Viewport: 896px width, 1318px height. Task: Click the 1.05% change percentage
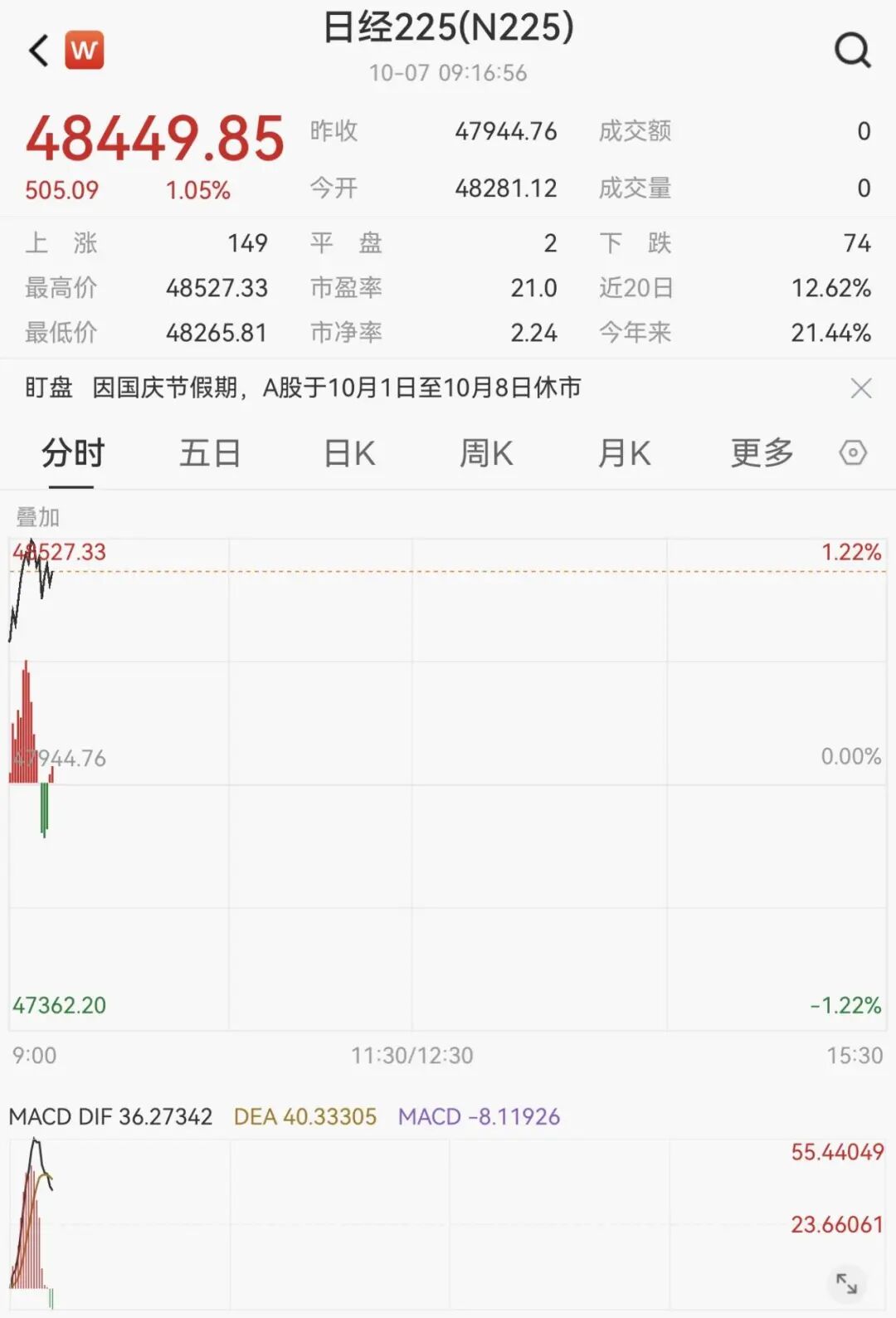coord(198,189)
